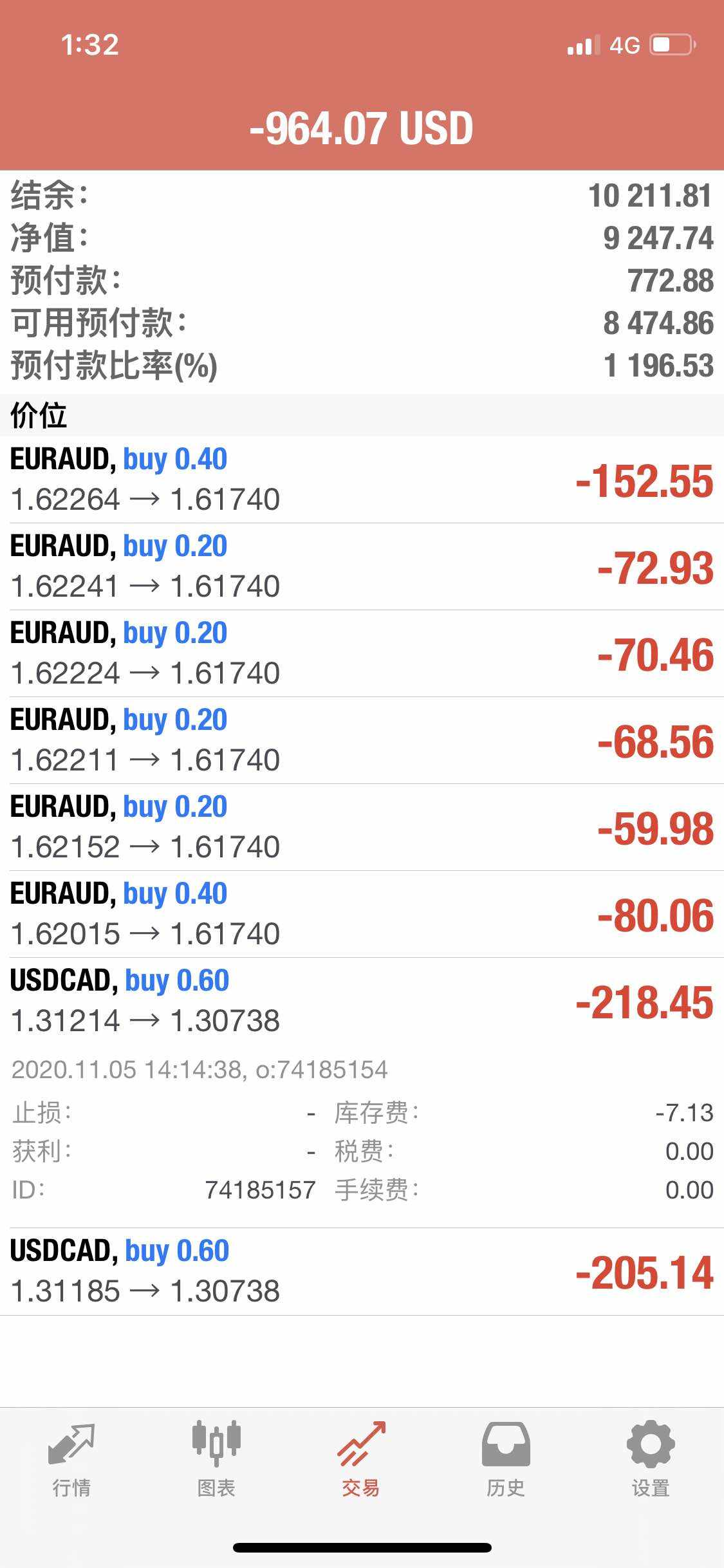Expand the EURAUD position opened at 1.62264
Screen dimensions: 724x1568
[x=362, y=480]
